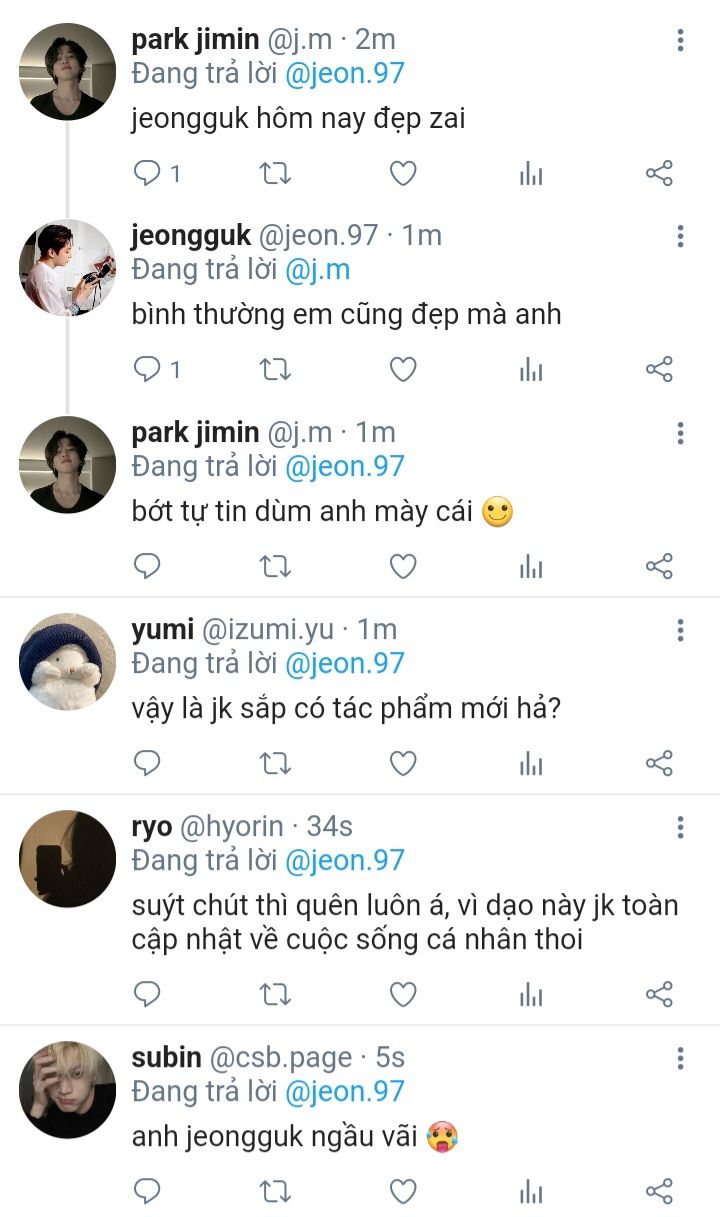Like park jimin's "đẹp zai" tweet
This screenshot has height=1217, width=720.
coord(402,173)
